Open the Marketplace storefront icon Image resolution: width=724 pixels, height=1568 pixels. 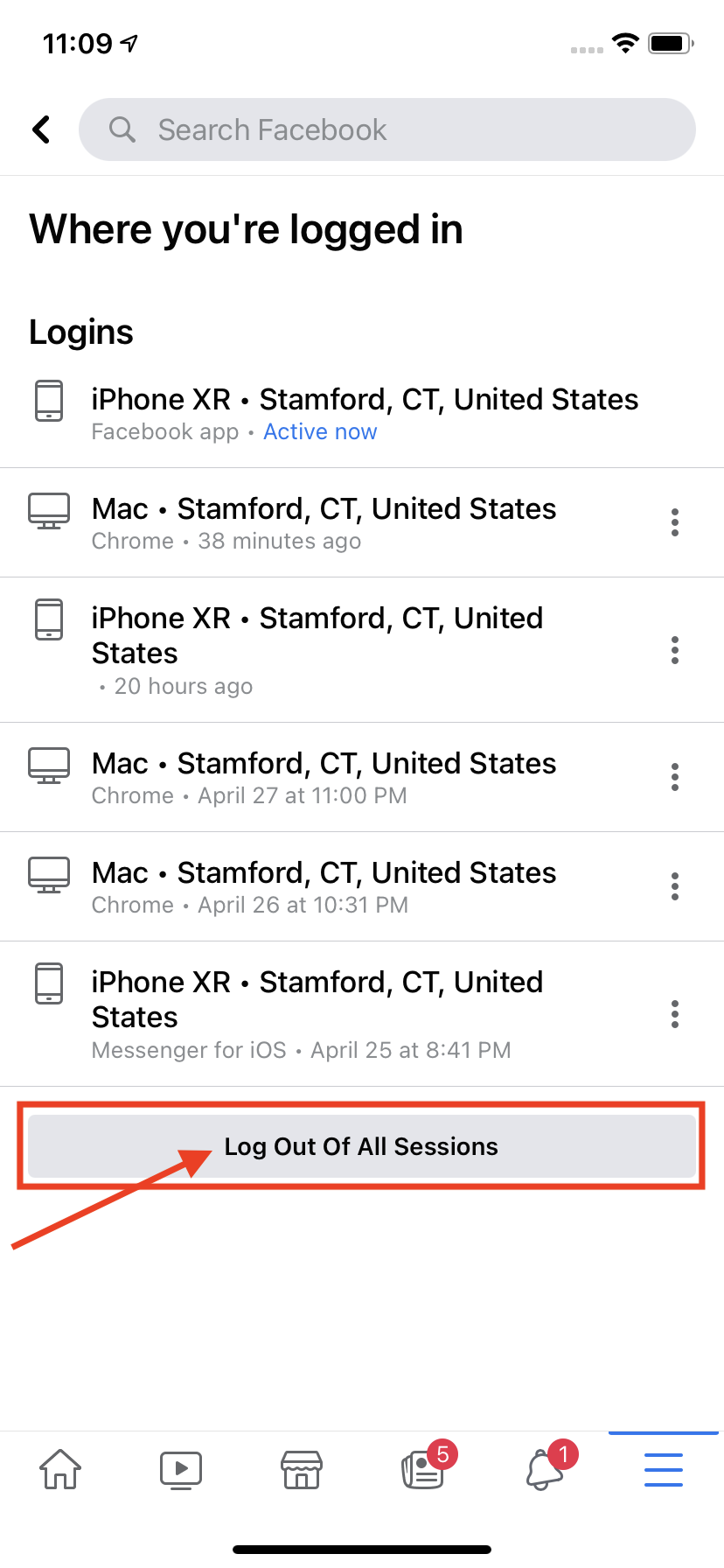301,1470
